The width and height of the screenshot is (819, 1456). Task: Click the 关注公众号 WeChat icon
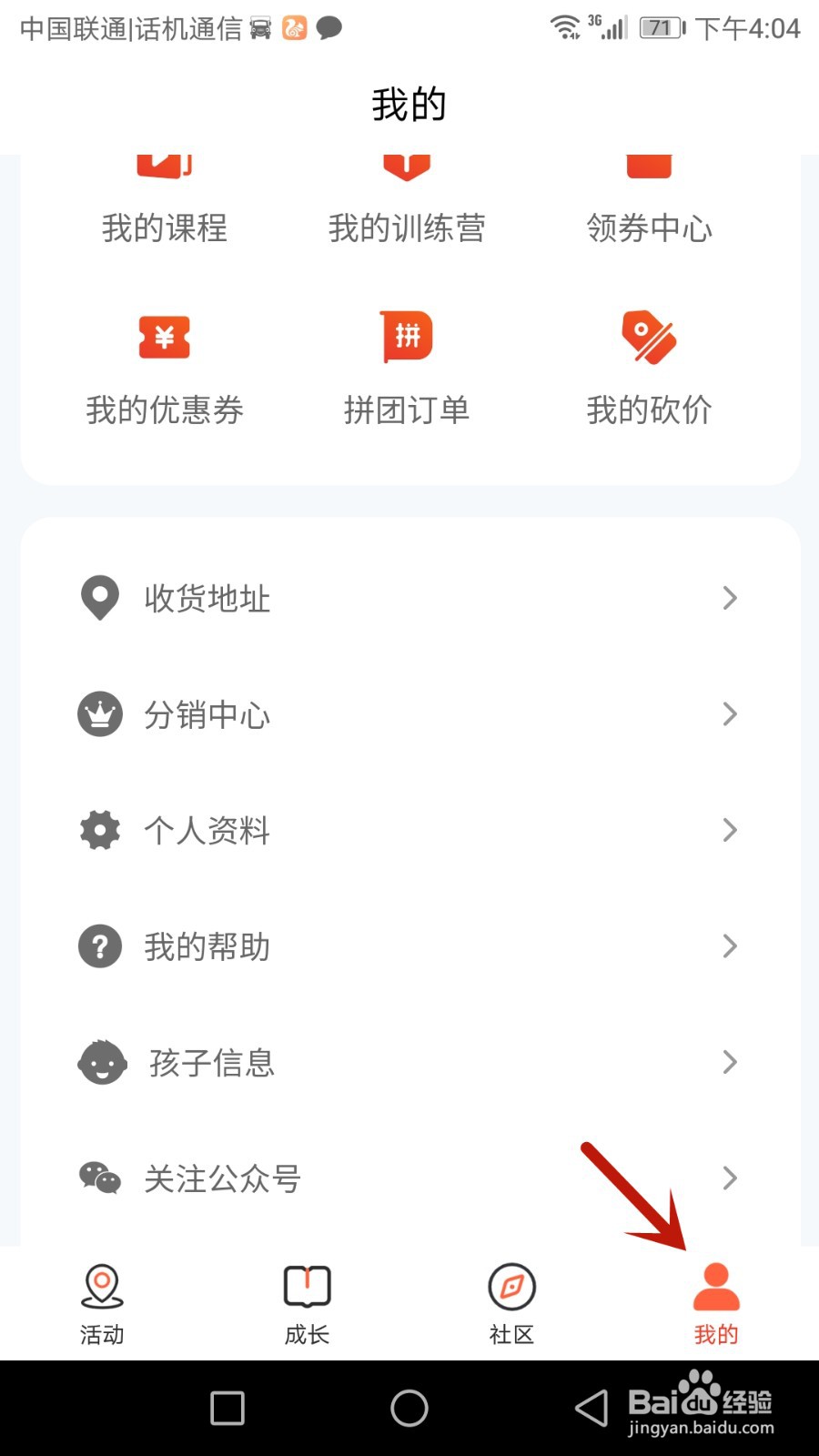100,1178
